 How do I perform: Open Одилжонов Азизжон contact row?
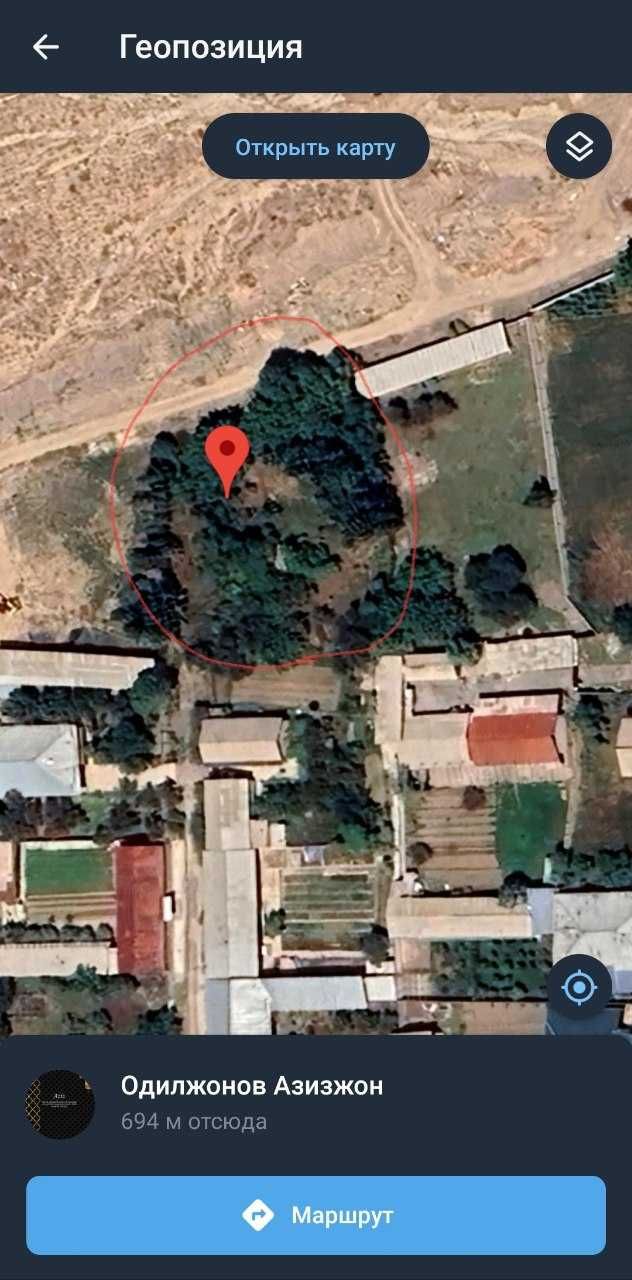[250, 1103]
